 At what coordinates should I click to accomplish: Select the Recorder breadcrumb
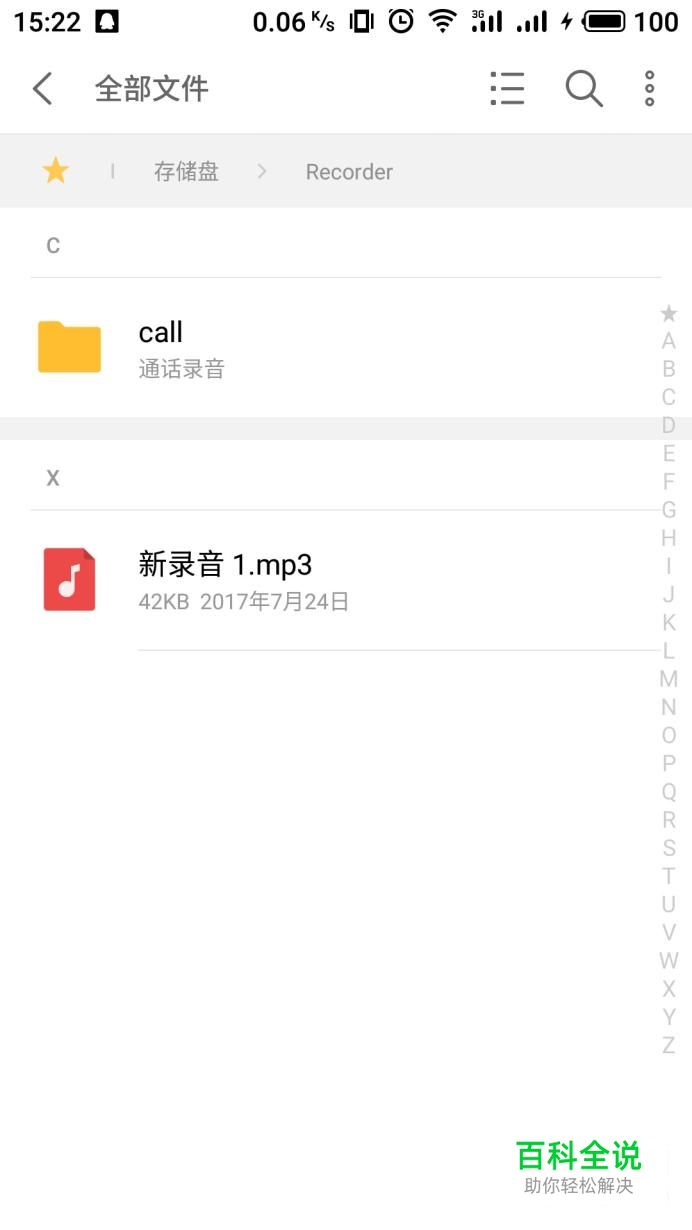click(x=349, y=172)
